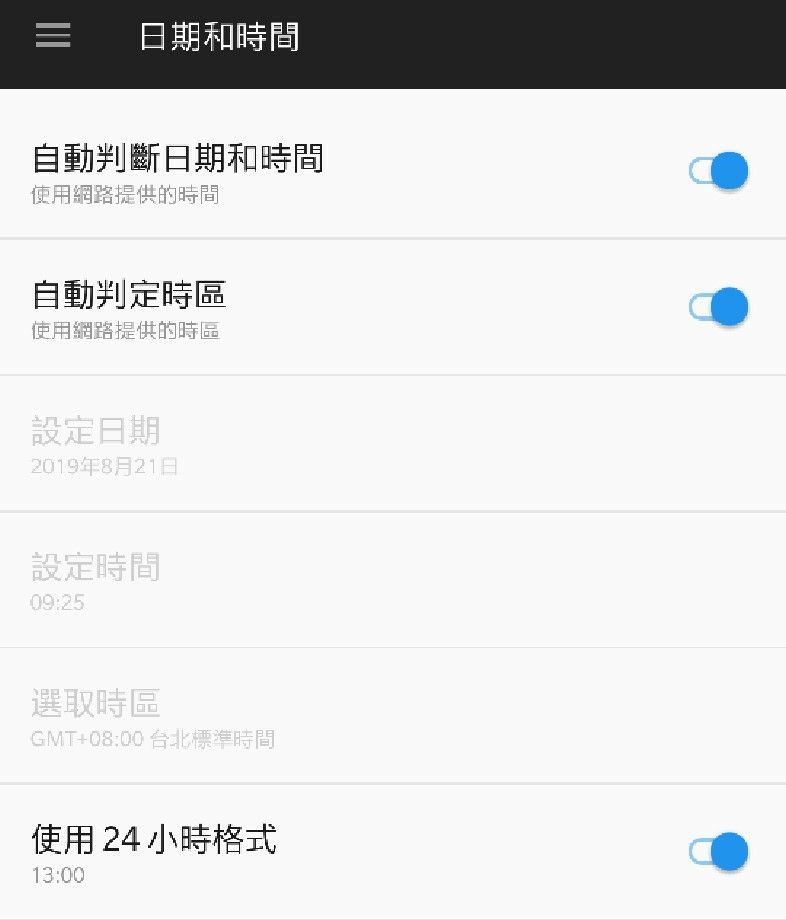Disable the 自動判定時區 switch
Viewport: 786px width, 920px height.
tap(719, 307)
